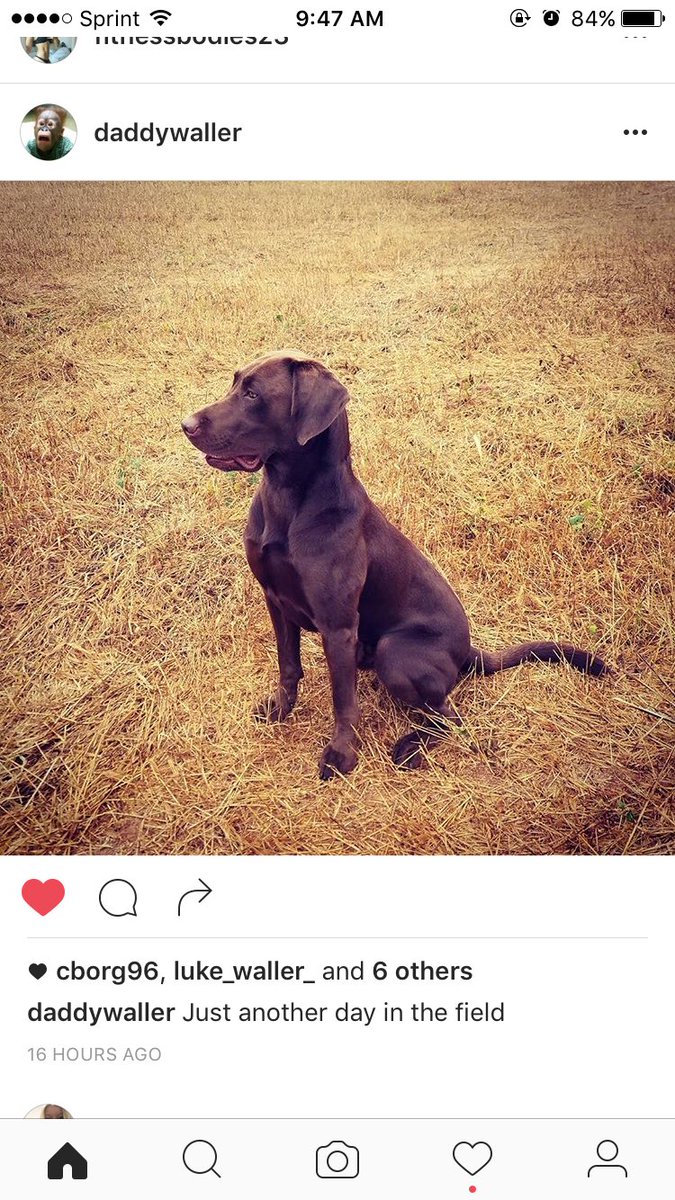
Task: Unlike the post via red heart
Action: 43,897
